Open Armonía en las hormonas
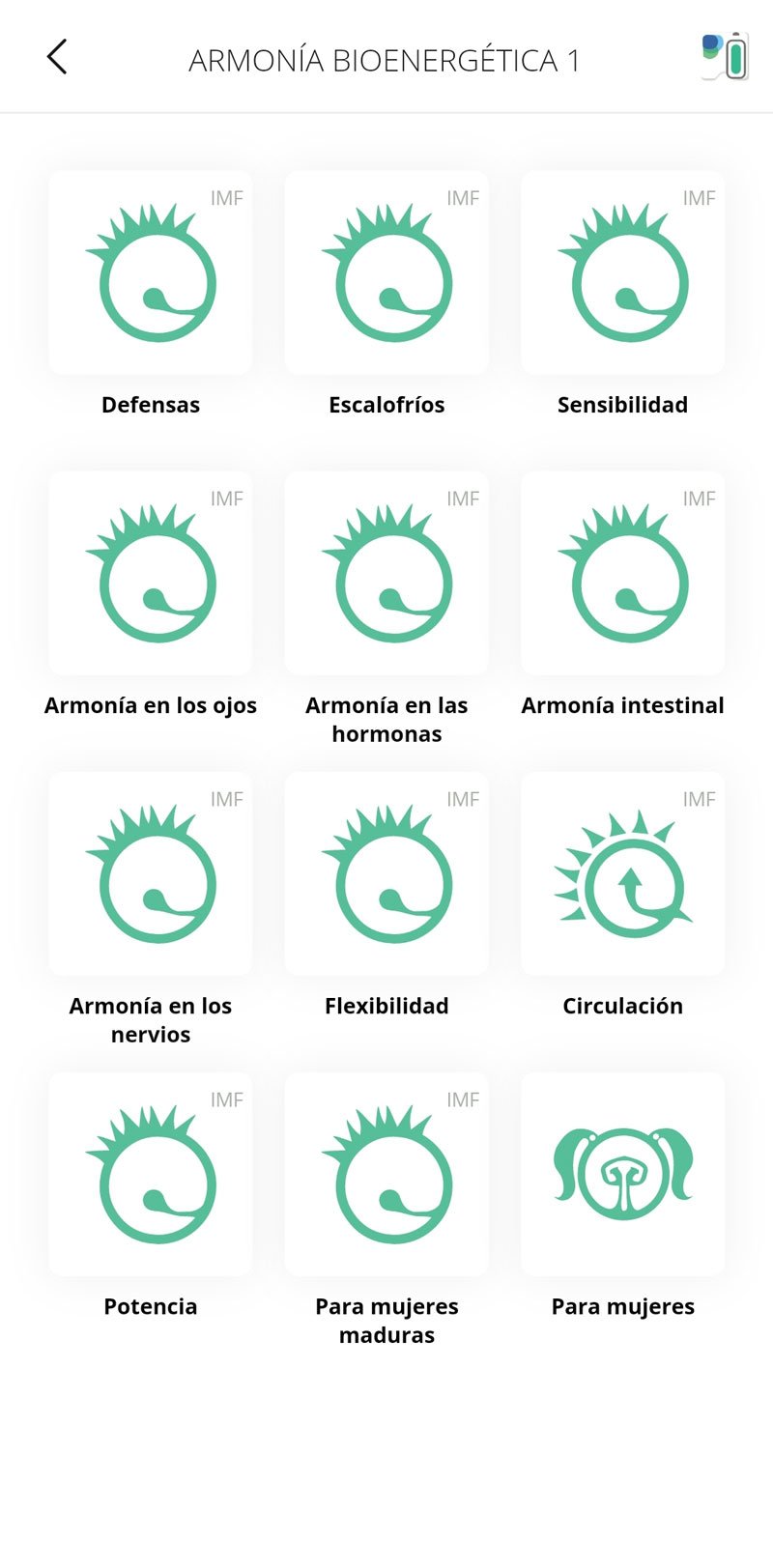The image size is (773, 1568). (x=386, y=574)
